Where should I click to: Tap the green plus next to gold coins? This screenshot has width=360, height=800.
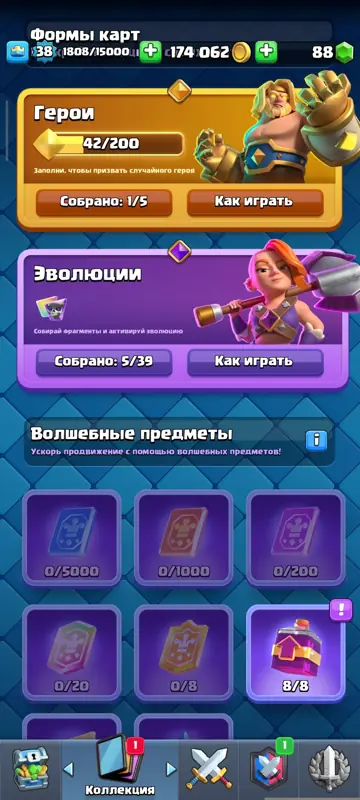pos(266,52)
